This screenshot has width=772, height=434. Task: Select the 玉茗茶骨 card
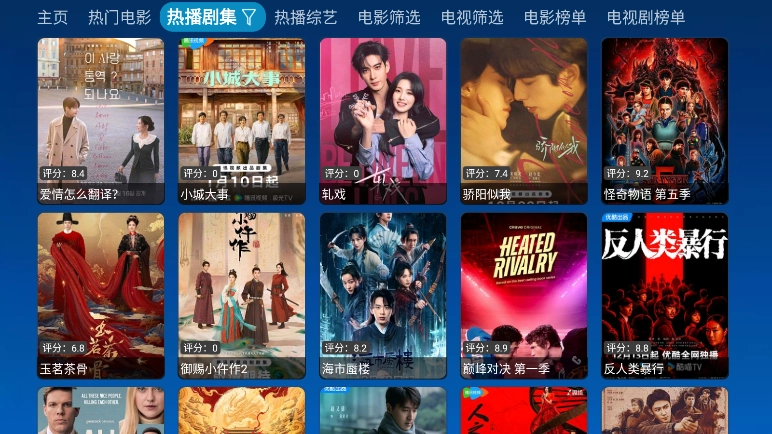pyautogui.click(x=101, y=295)
